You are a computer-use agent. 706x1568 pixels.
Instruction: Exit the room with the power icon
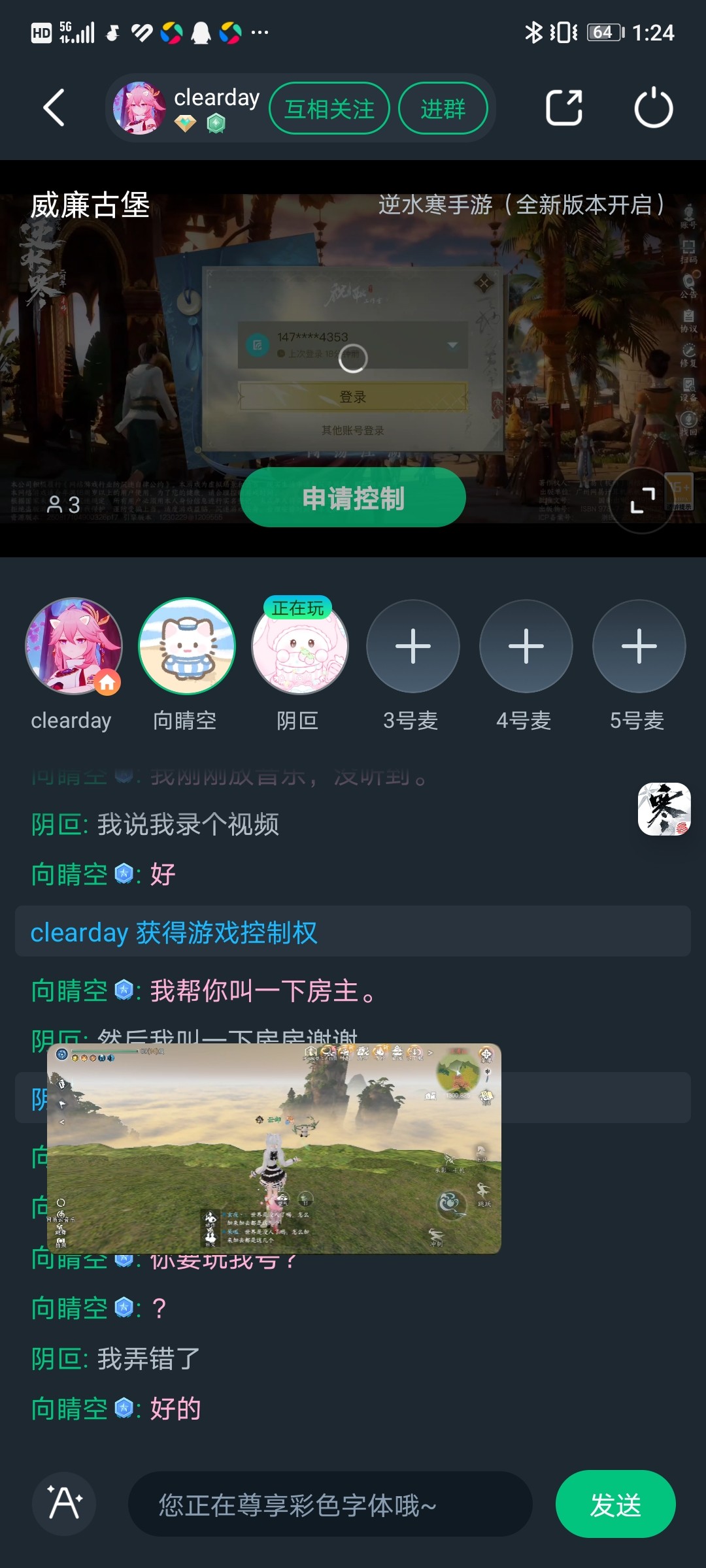coord(653,108)
